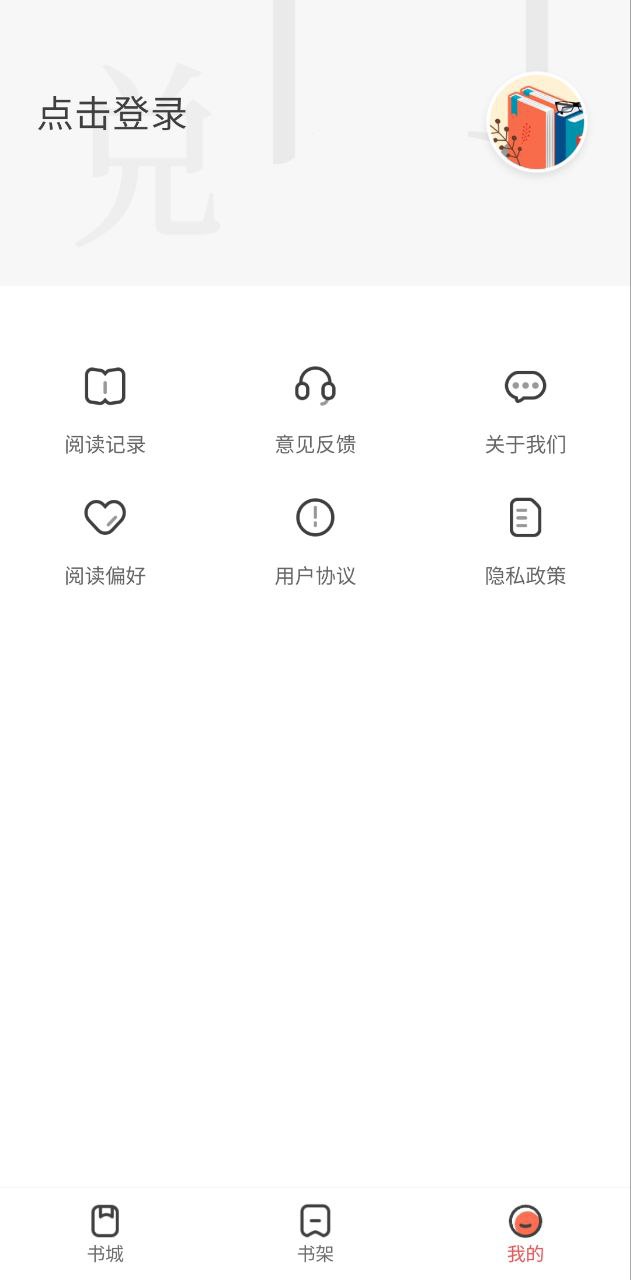Tap 点击登录 to sign in
This screenshot has width=631, height=1280.
(x=112, y=114)
